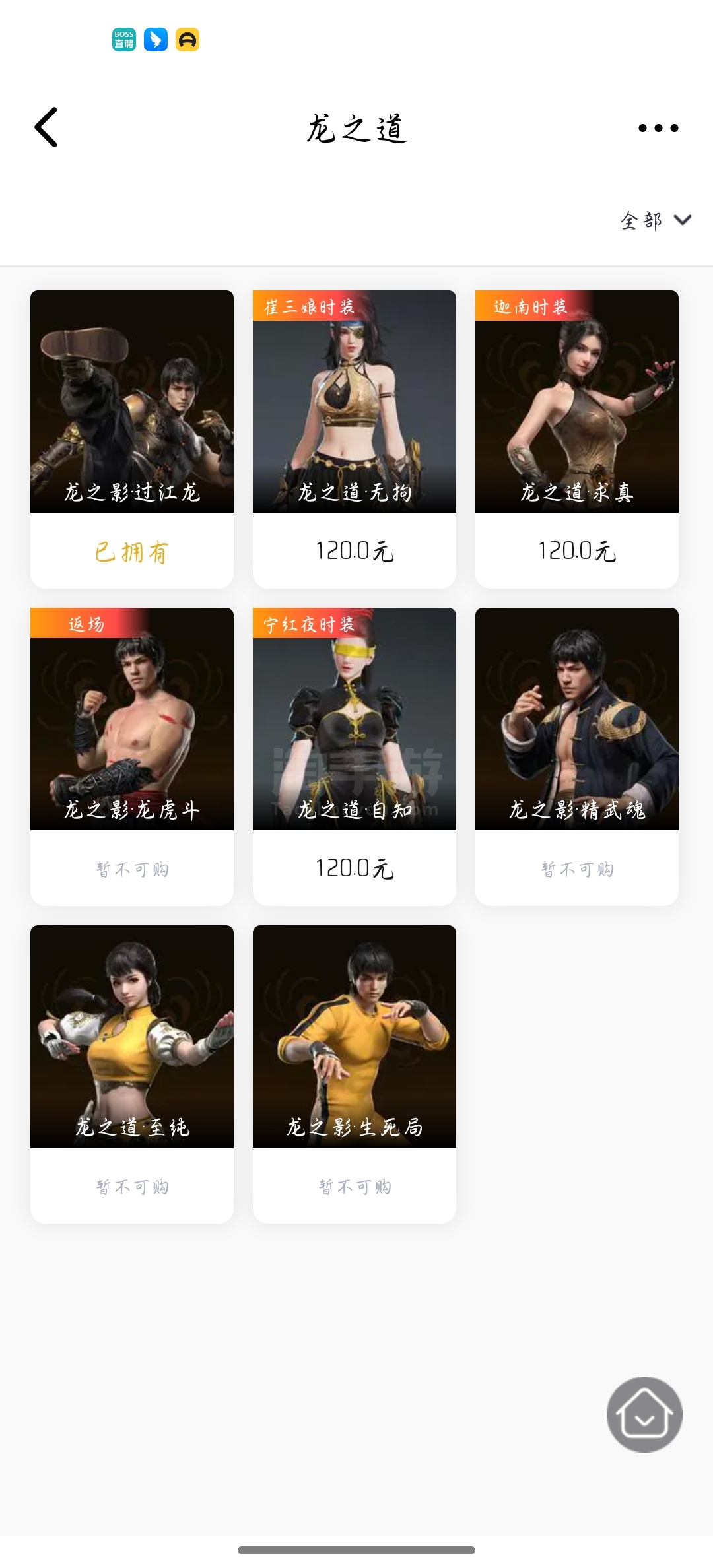Select the 龙之道·至纯 skin card
Screen dimensions: 713x1568
click(x=132, y=1036)
